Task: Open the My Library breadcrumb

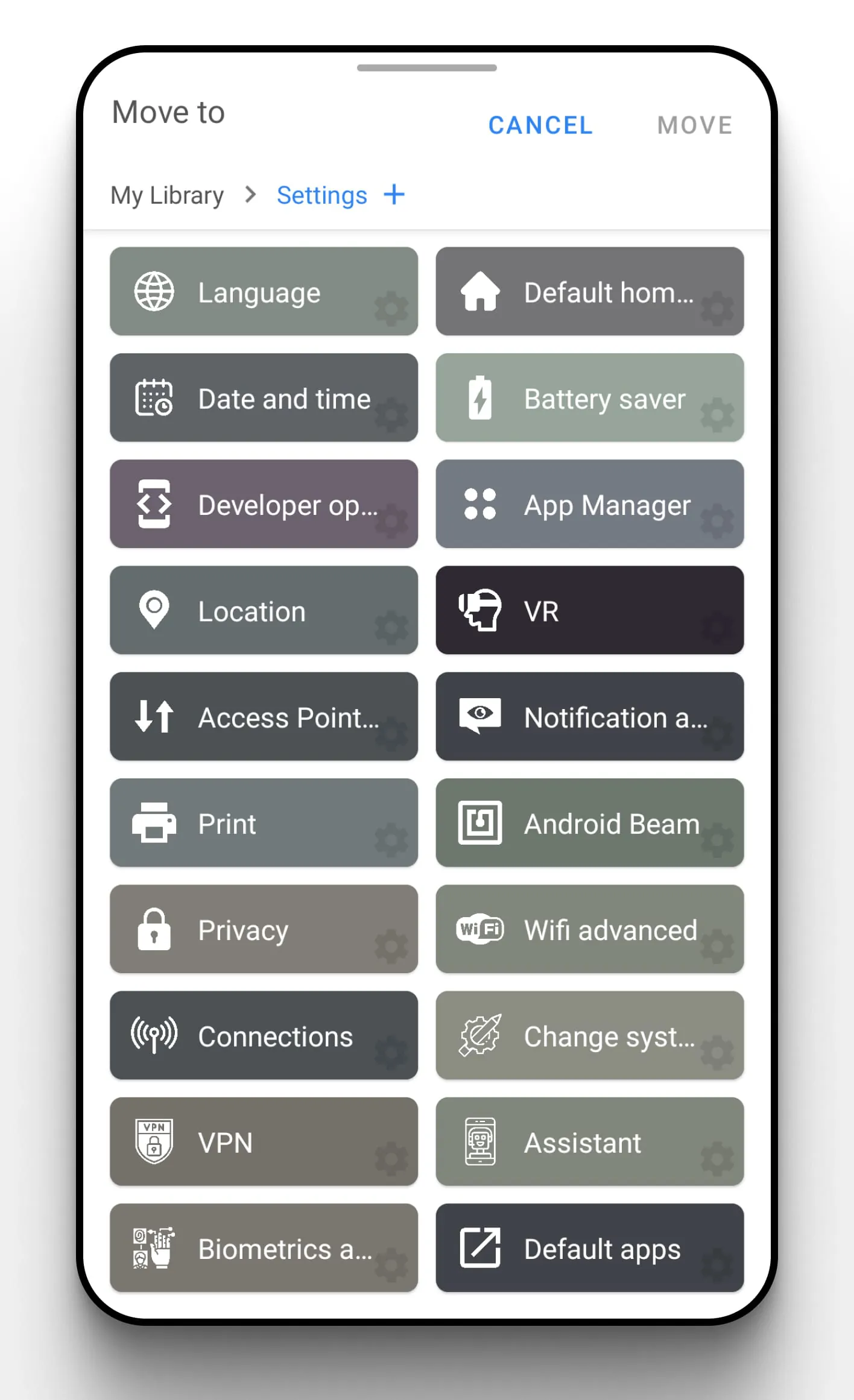Action: pos(166,195)
